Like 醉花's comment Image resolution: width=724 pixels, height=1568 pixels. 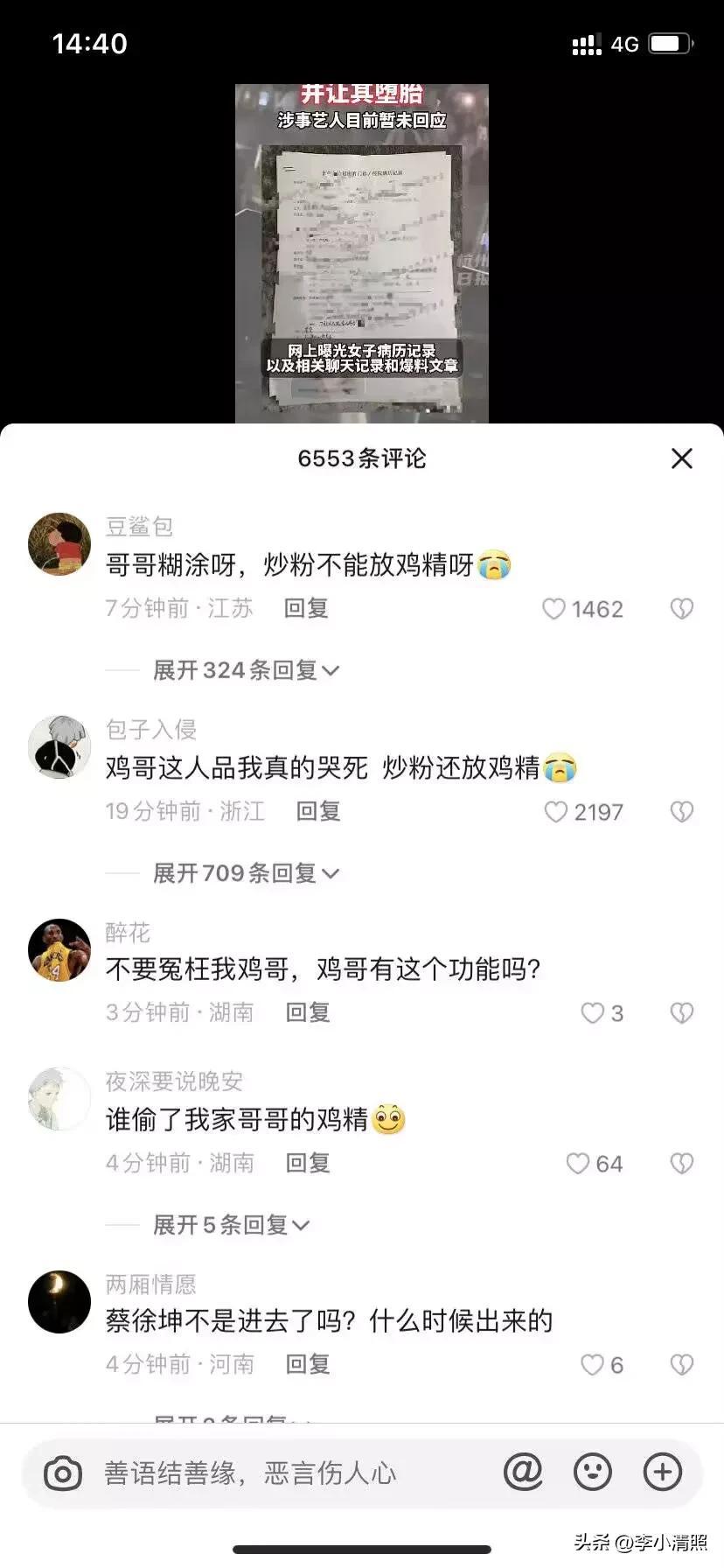point(602,1013)
